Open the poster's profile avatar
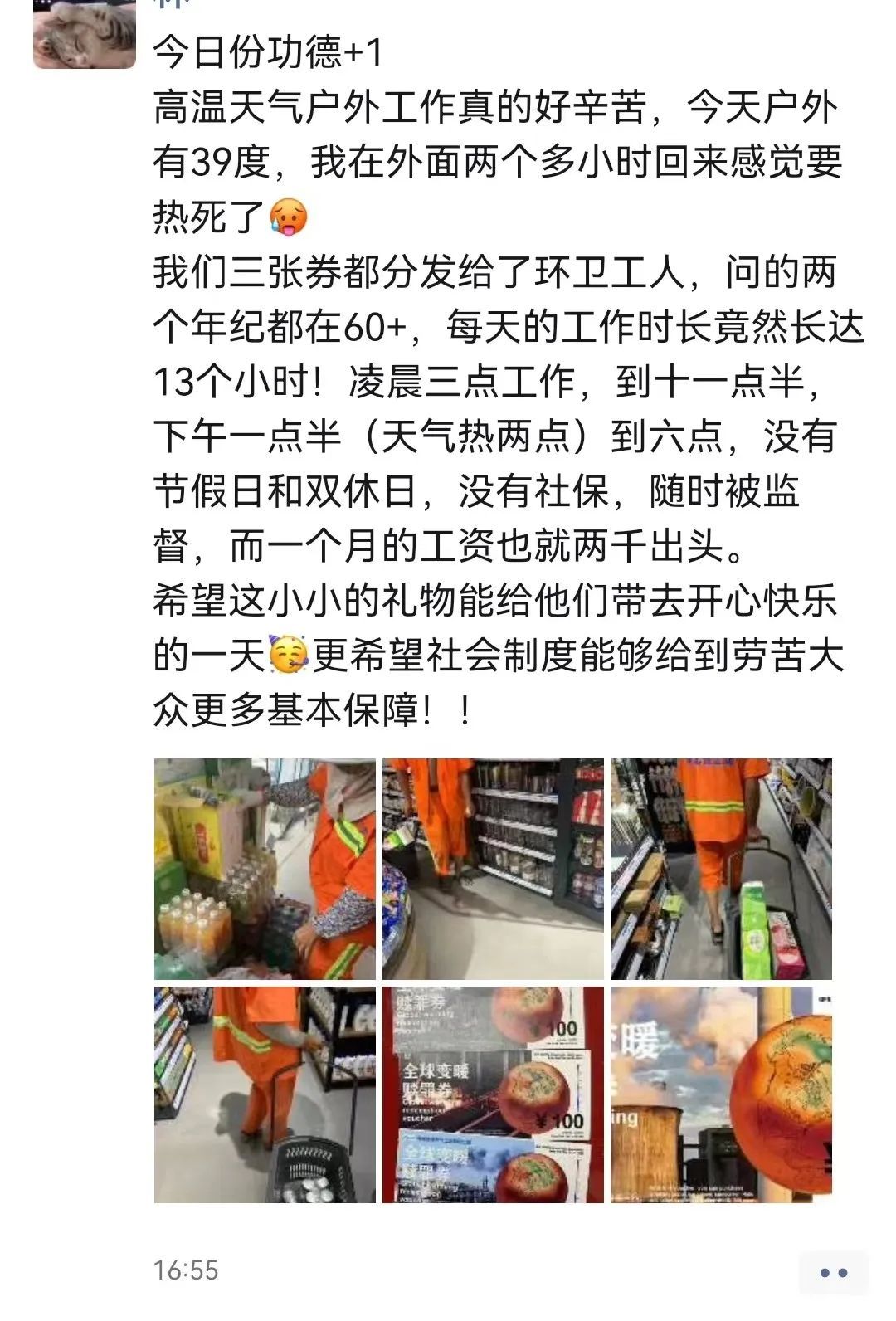 coord(85,33)
